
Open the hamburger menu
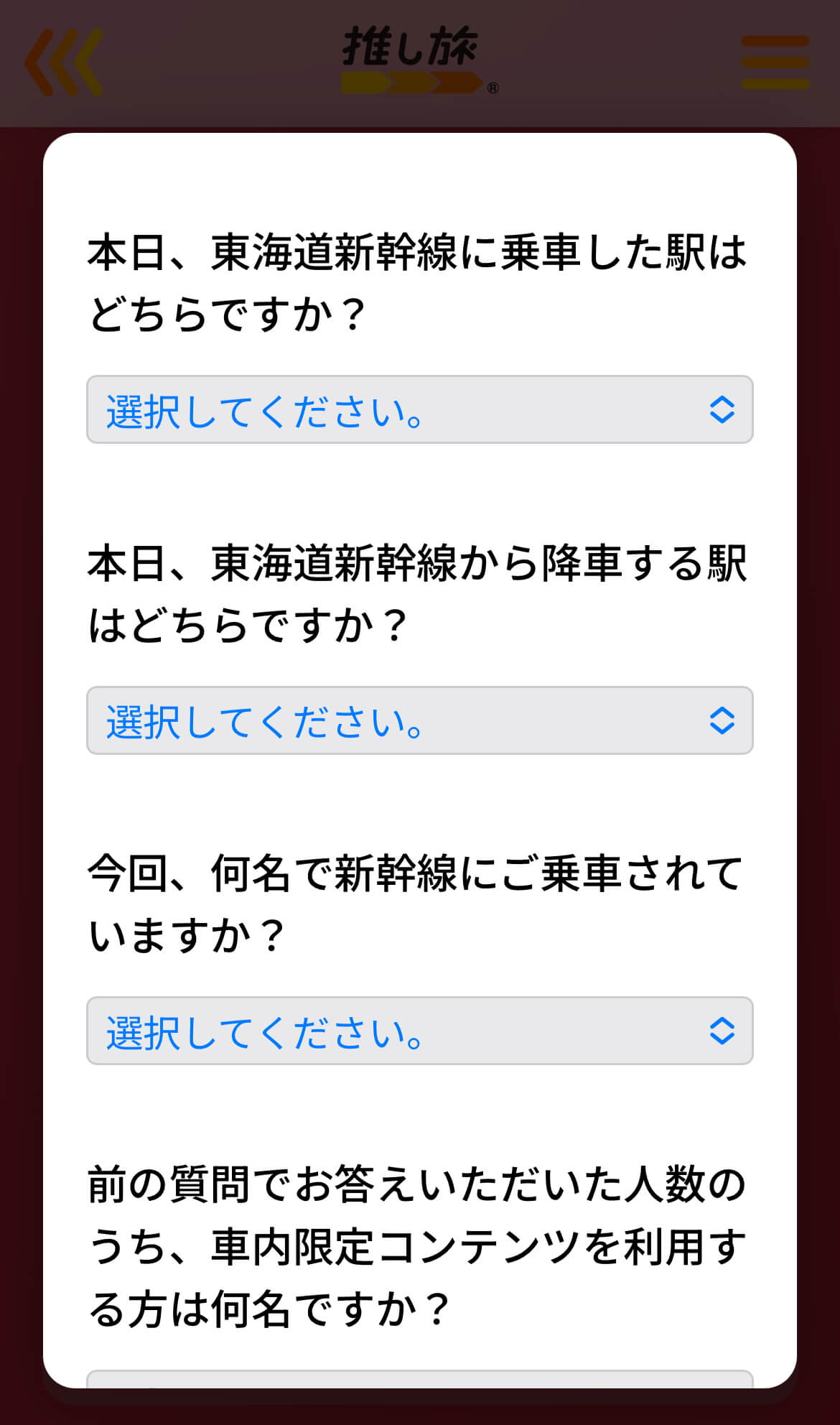(x=775, y=62)
